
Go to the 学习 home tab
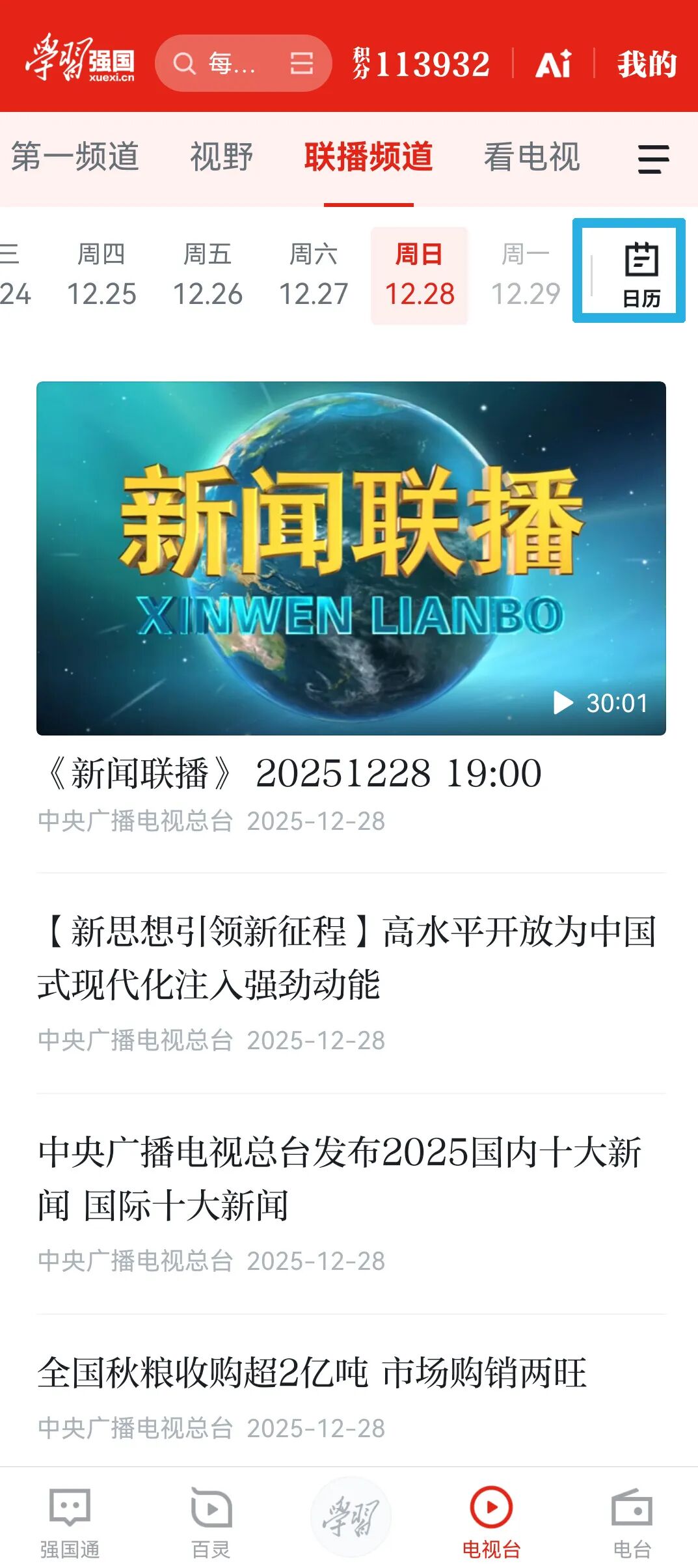click(351, 1517)
